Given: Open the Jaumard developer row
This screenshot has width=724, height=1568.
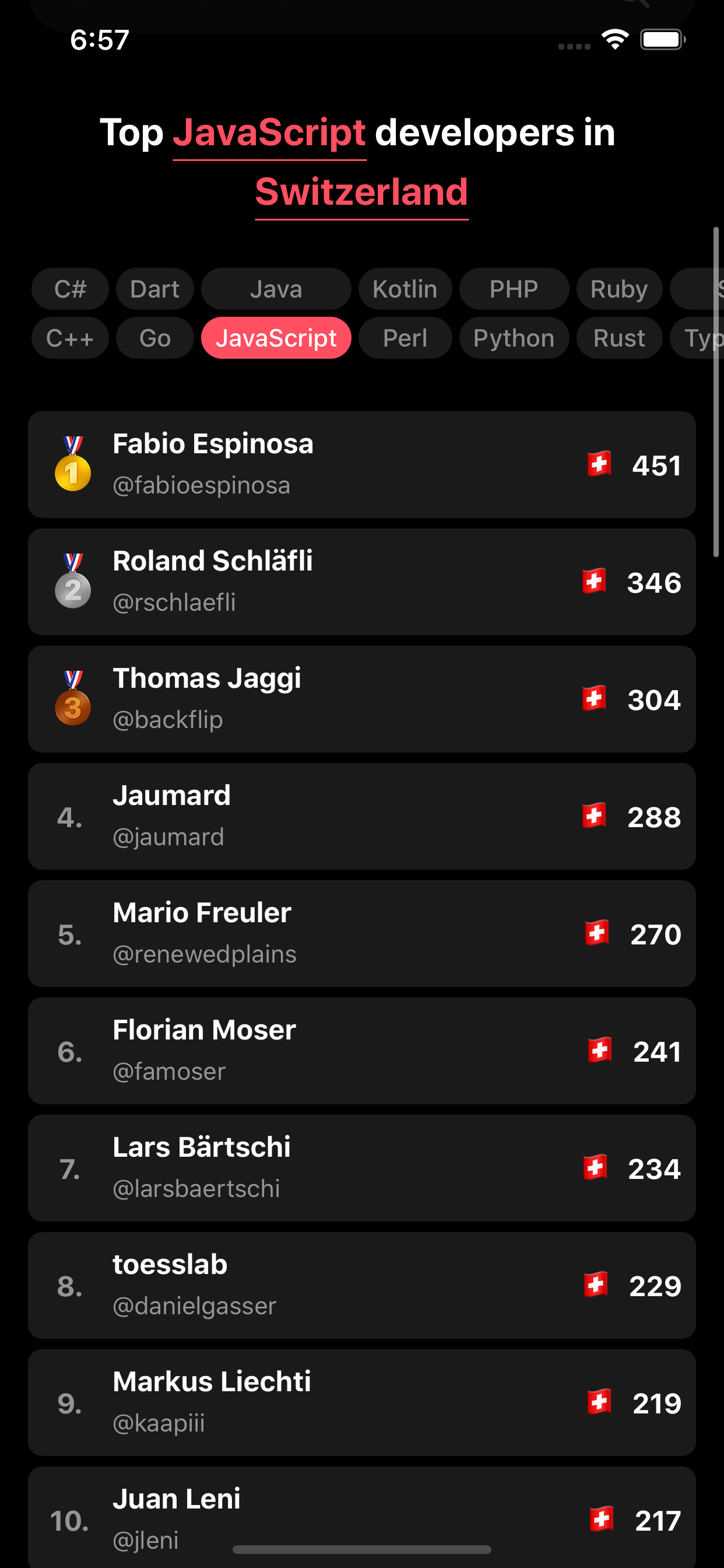Looking at the screenshot, I should click(362, 817).
